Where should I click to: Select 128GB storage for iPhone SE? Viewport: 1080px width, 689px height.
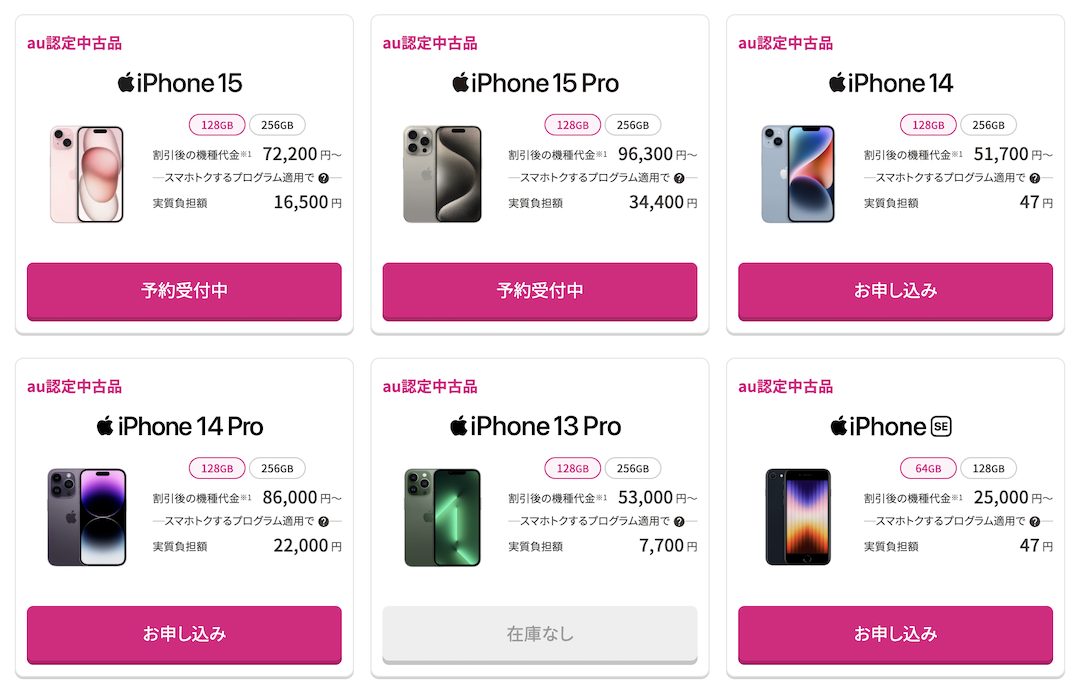point(988,468)
